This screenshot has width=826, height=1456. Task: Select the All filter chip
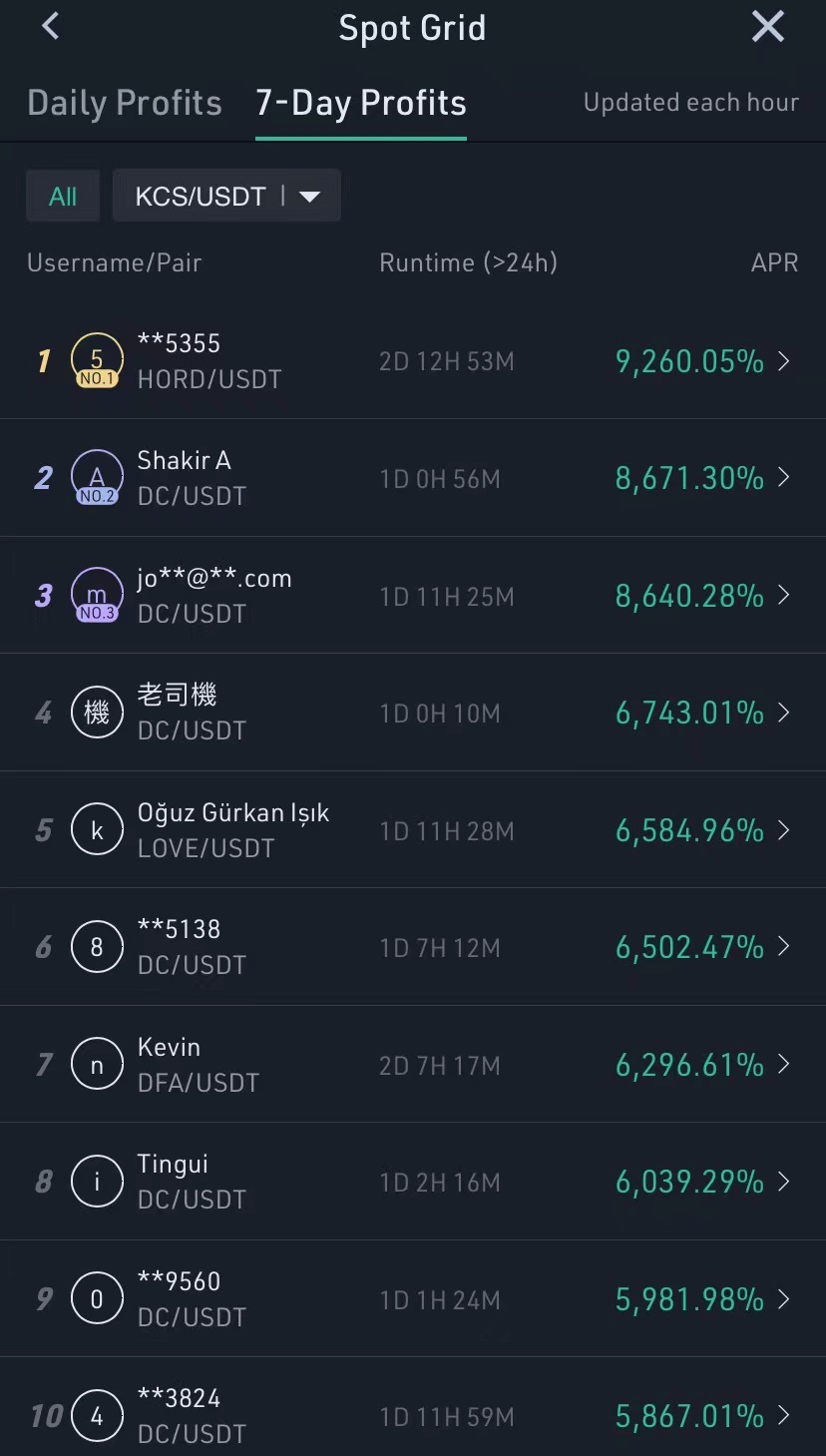coord(63,196)
